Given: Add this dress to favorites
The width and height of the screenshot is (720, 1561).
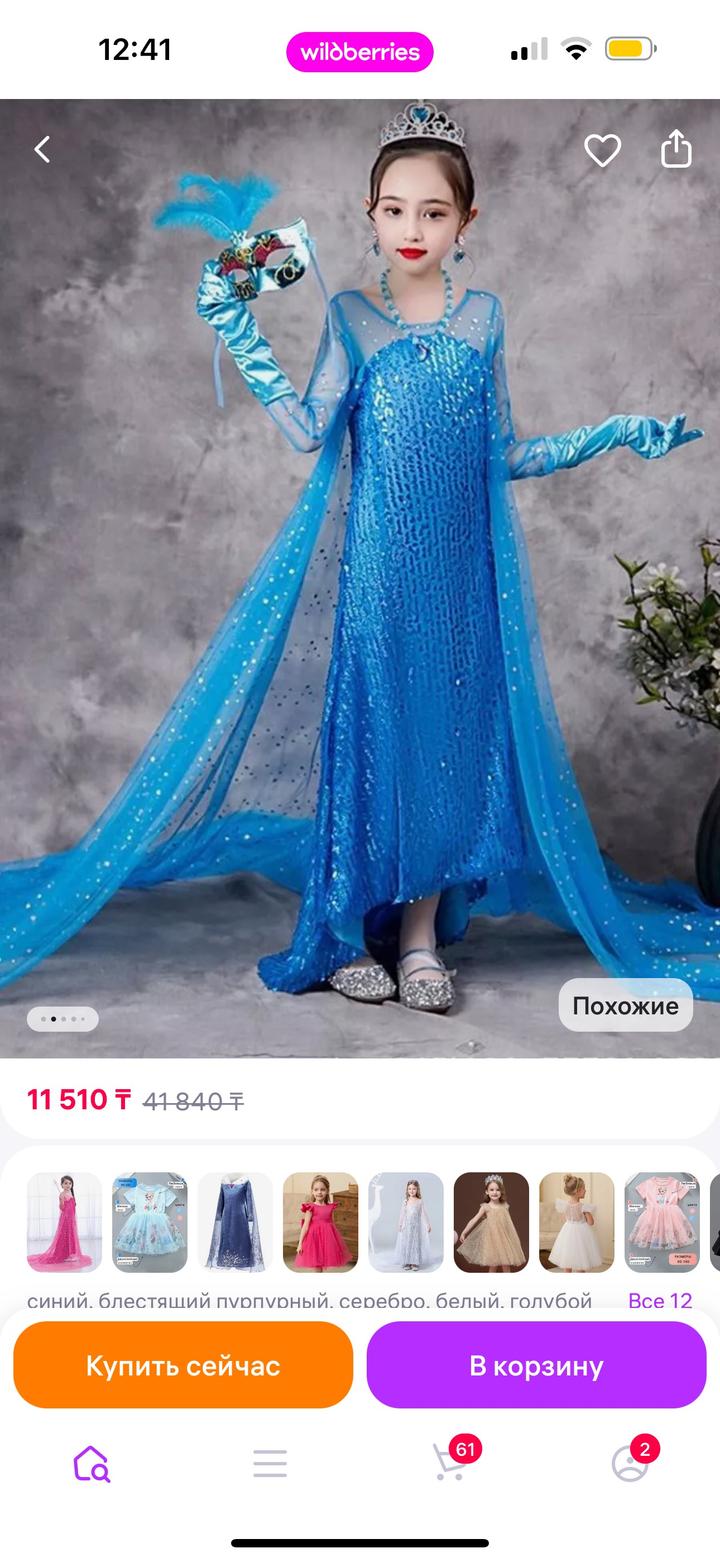Looking at the screenshot, I should [602, 150].
